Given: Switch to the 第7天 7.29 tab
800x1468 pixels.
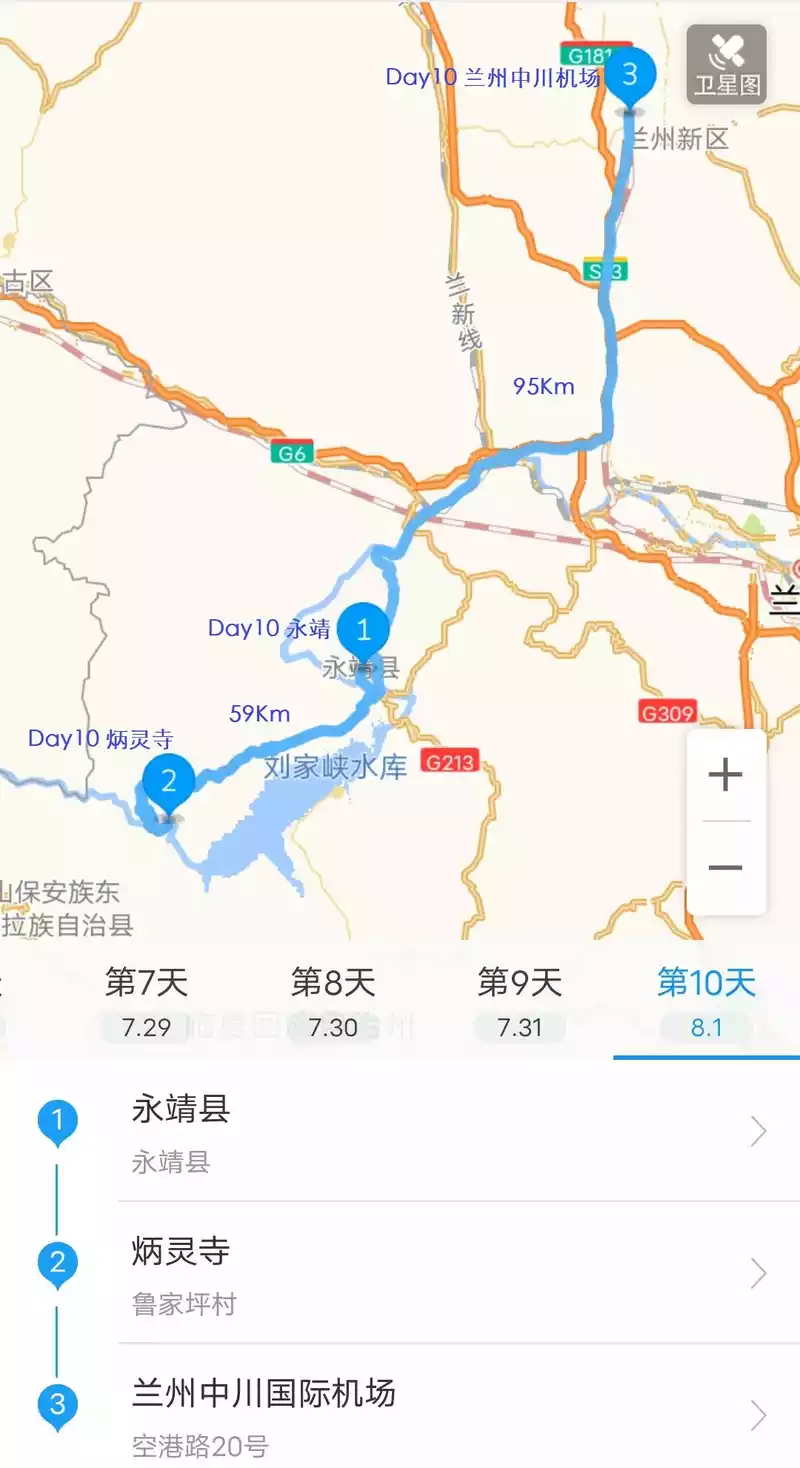Looking at the screenshot, I should [146, 1002].
